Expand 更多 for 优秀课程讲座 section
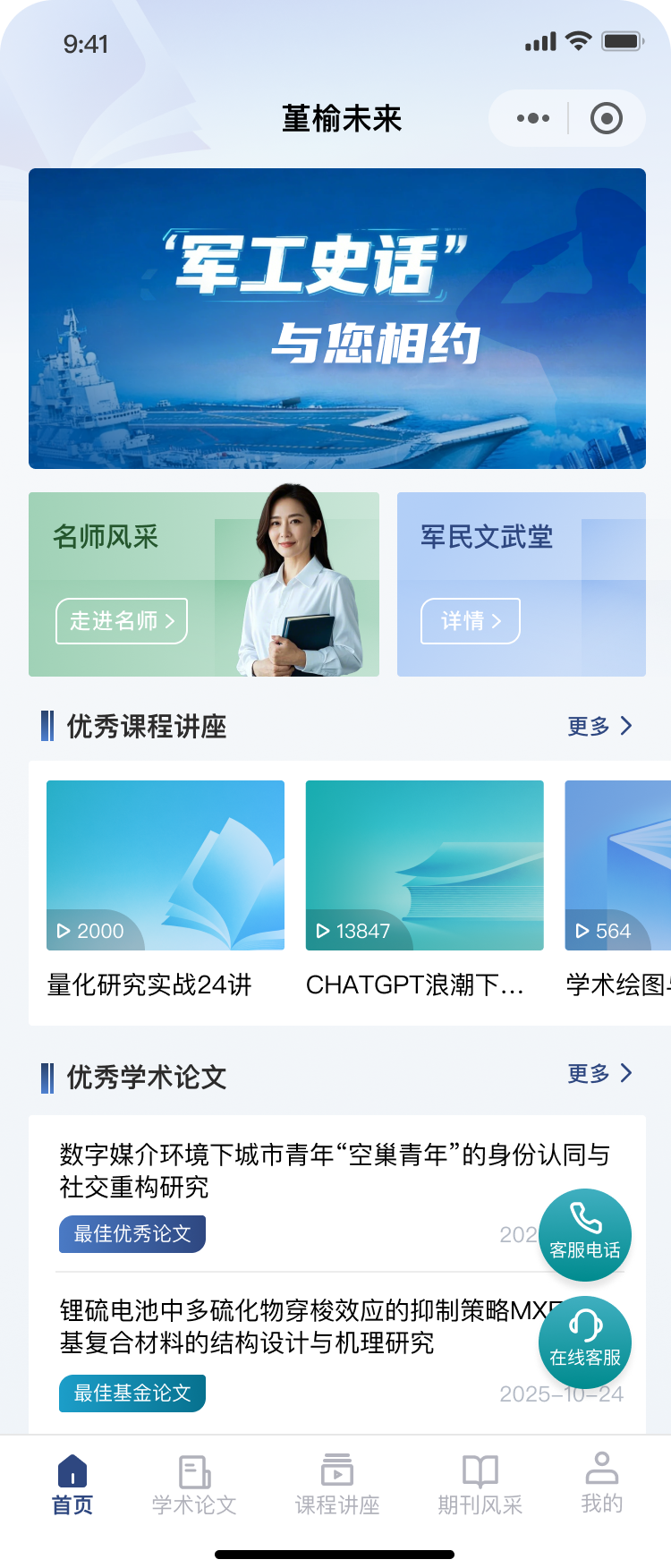 point(598,727)
